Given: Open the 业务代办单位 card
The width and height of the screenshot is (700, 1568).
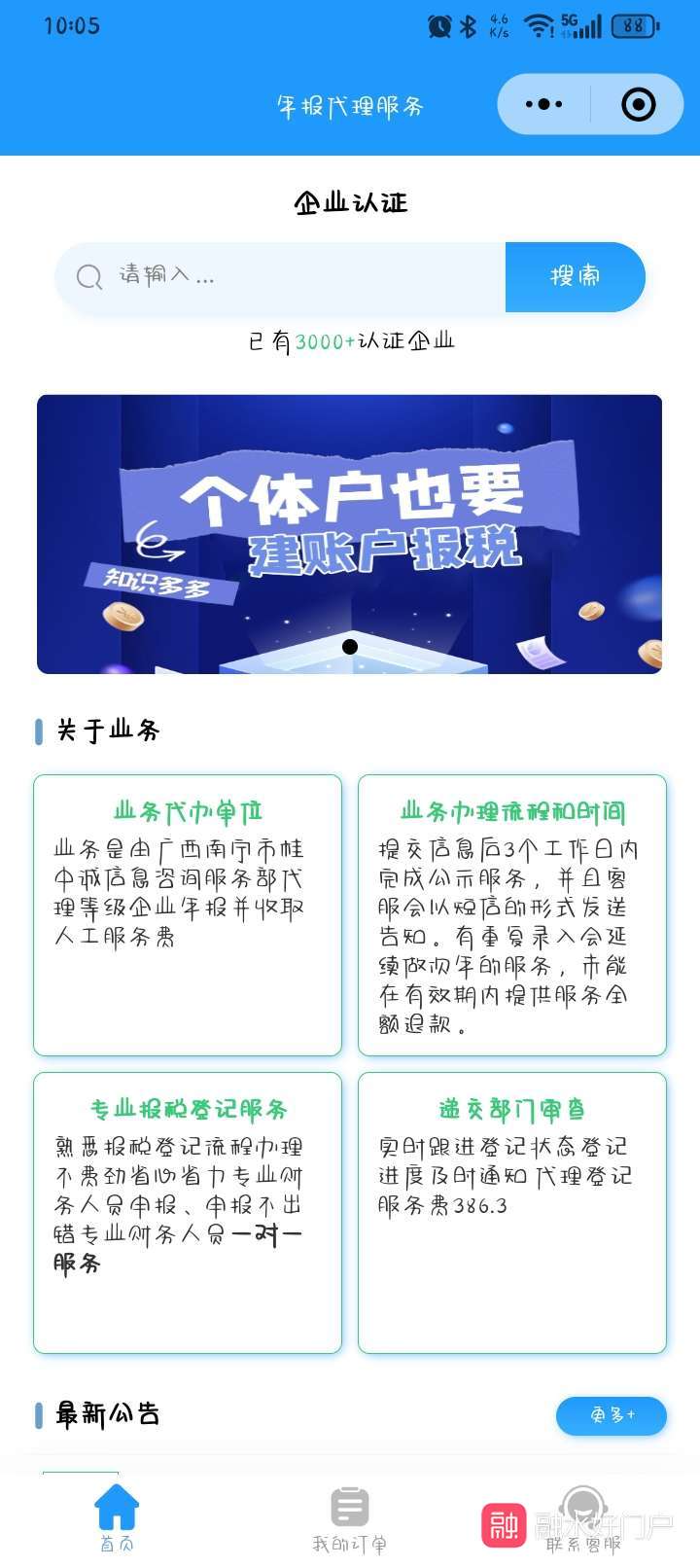Looking at the screenshot, I should [188, 914].
